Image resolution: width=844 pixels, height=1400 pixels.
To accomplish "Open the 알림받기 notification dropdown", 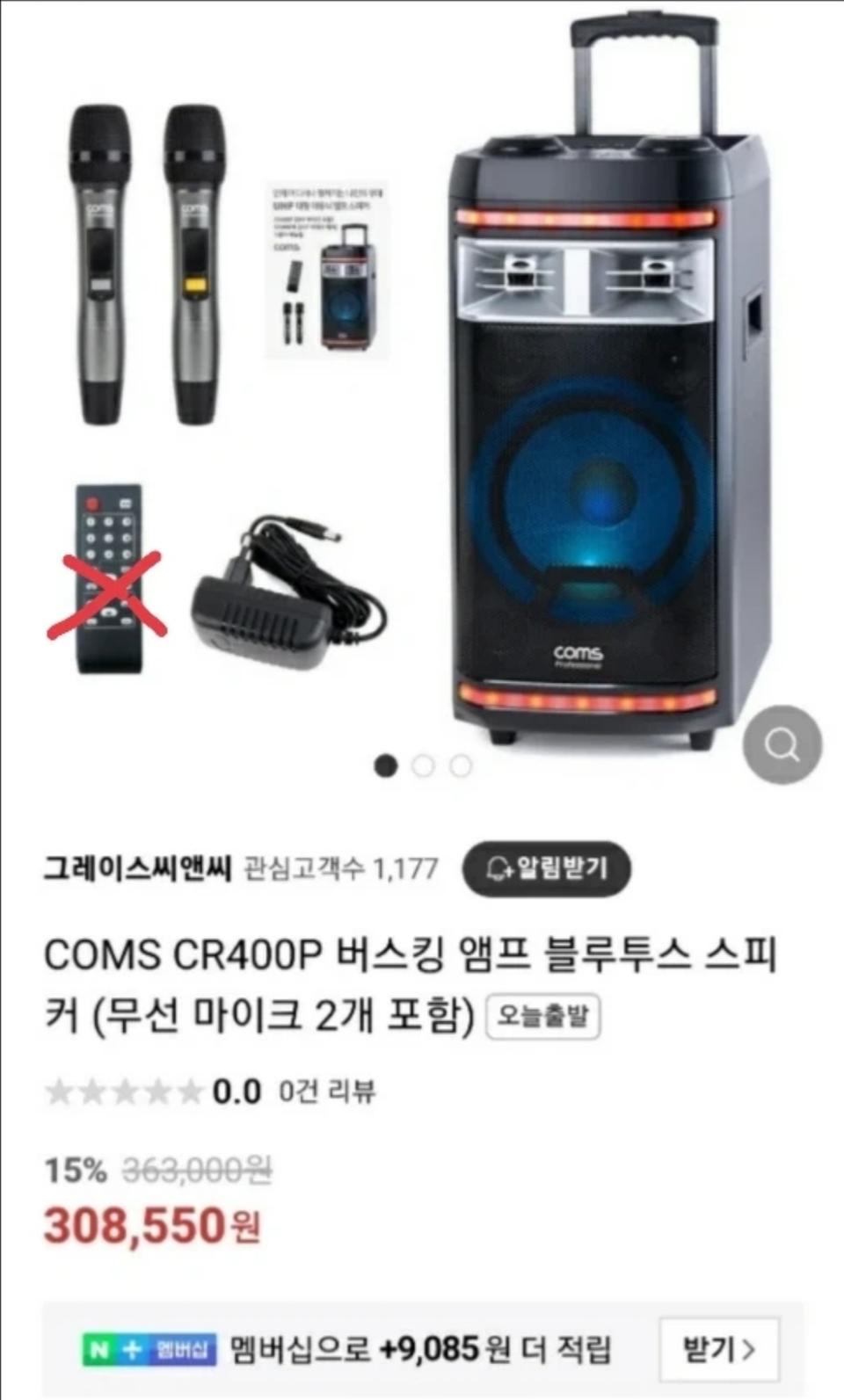I will 548,867.
